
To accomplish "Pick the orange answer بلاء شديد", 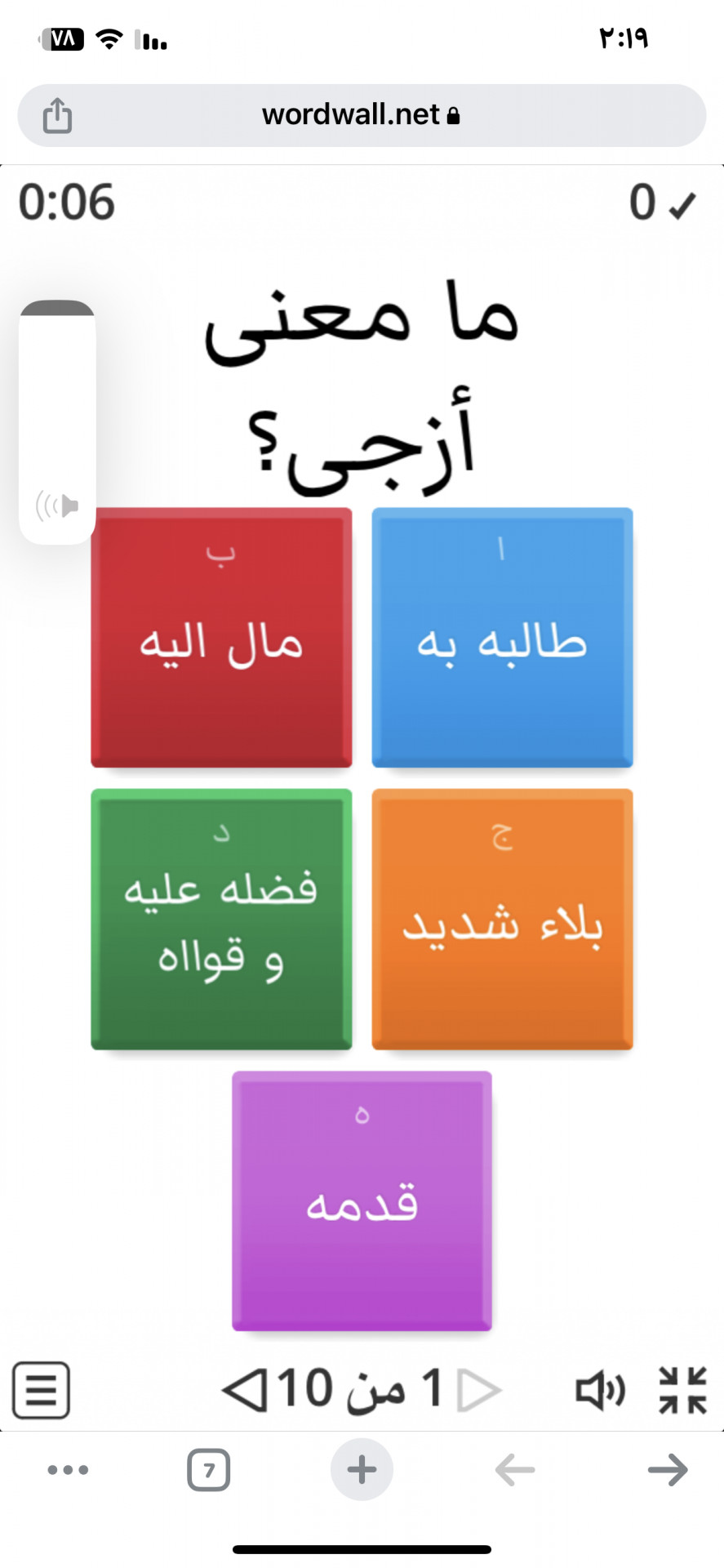I will [502, 920].
